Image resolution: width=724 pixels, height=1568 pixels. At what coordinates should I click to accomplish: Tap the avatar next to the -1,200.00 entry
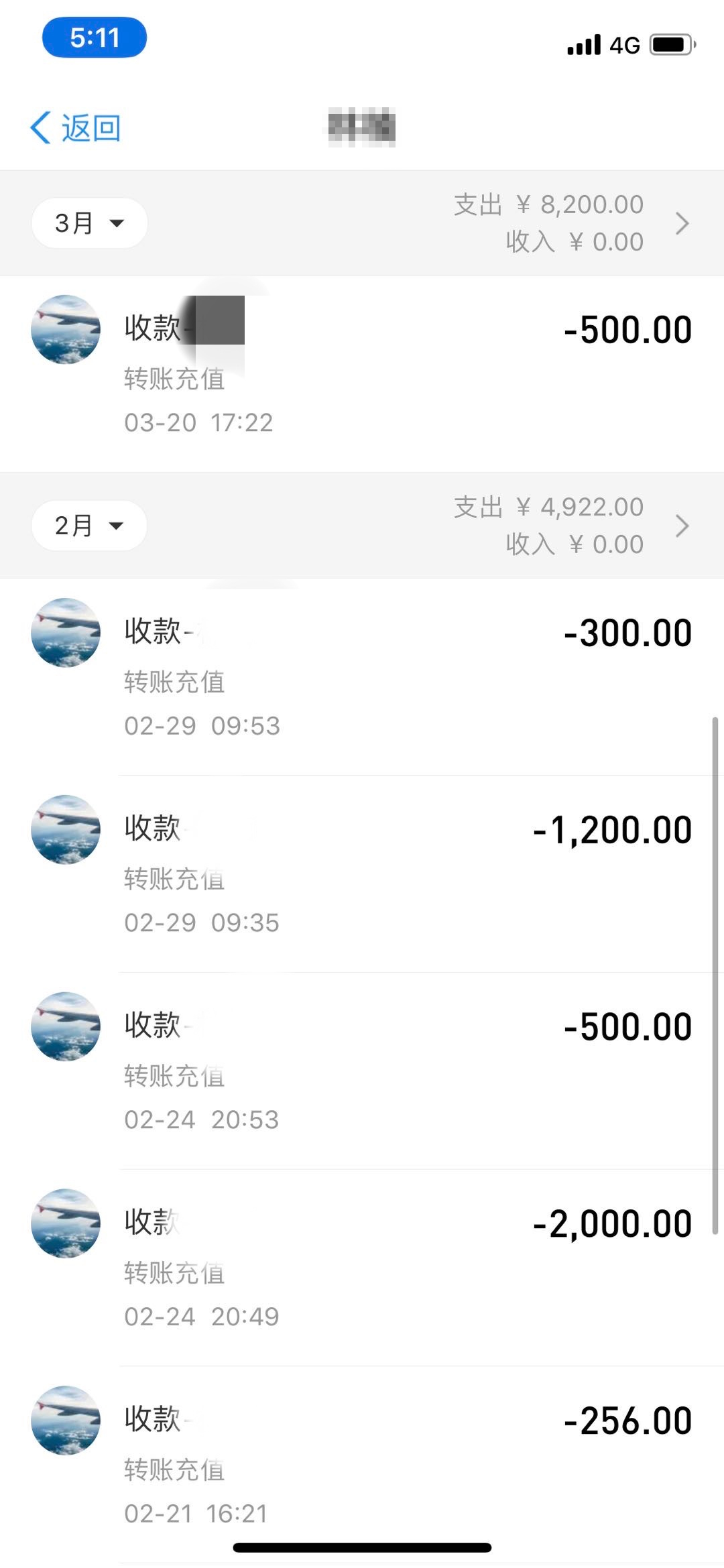[65, 829]
